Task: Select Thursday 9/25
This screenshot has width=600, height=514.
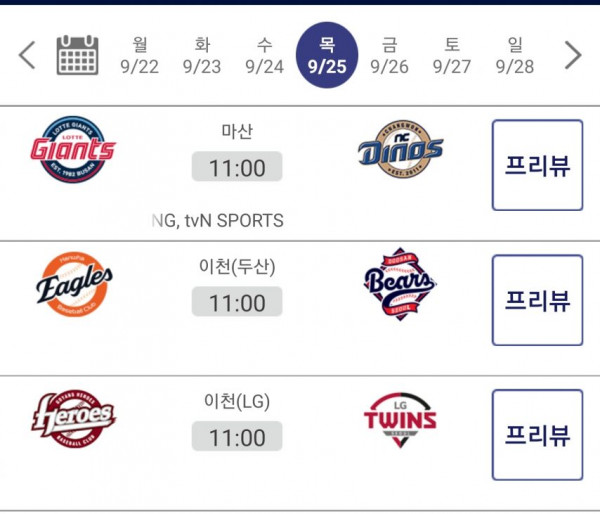Action: 327,55
